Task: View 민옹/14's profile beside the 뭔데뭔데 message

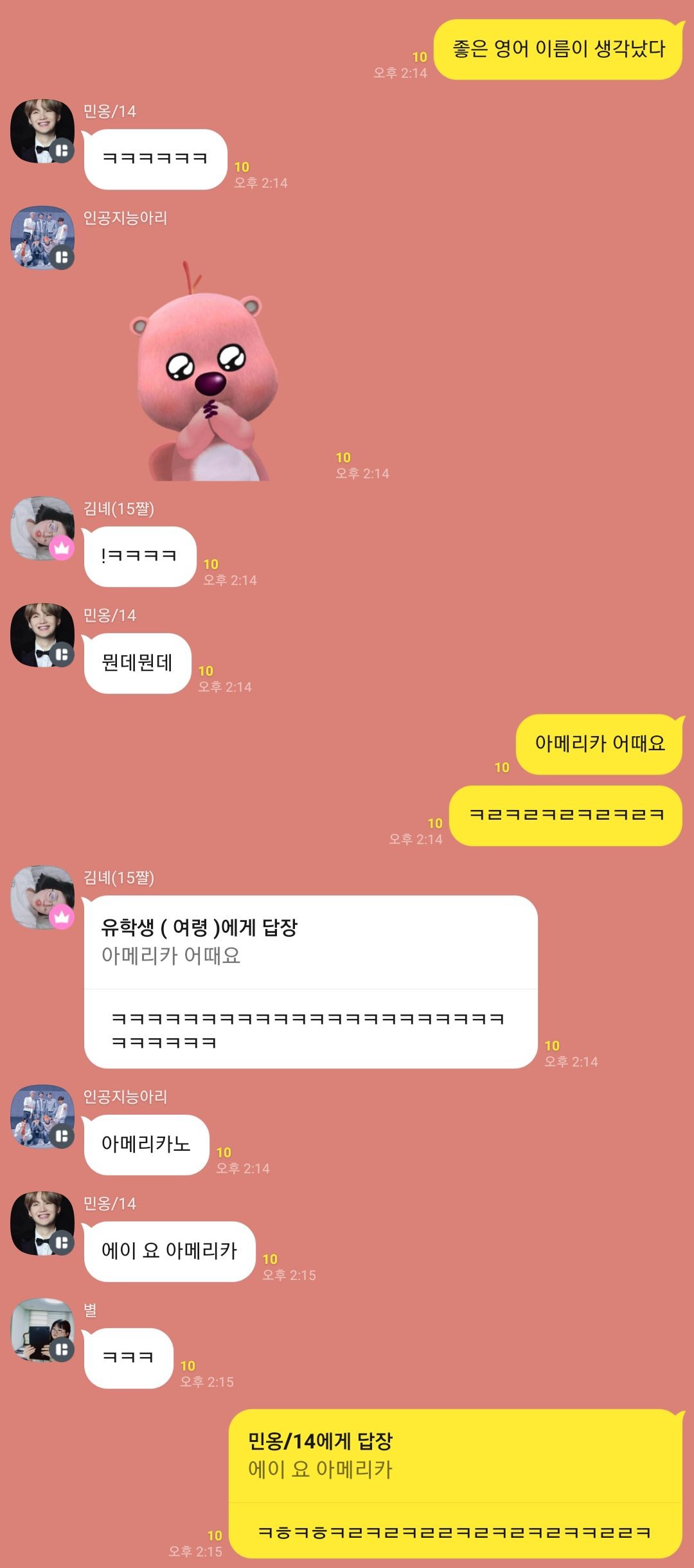Action: pos(42,635)
